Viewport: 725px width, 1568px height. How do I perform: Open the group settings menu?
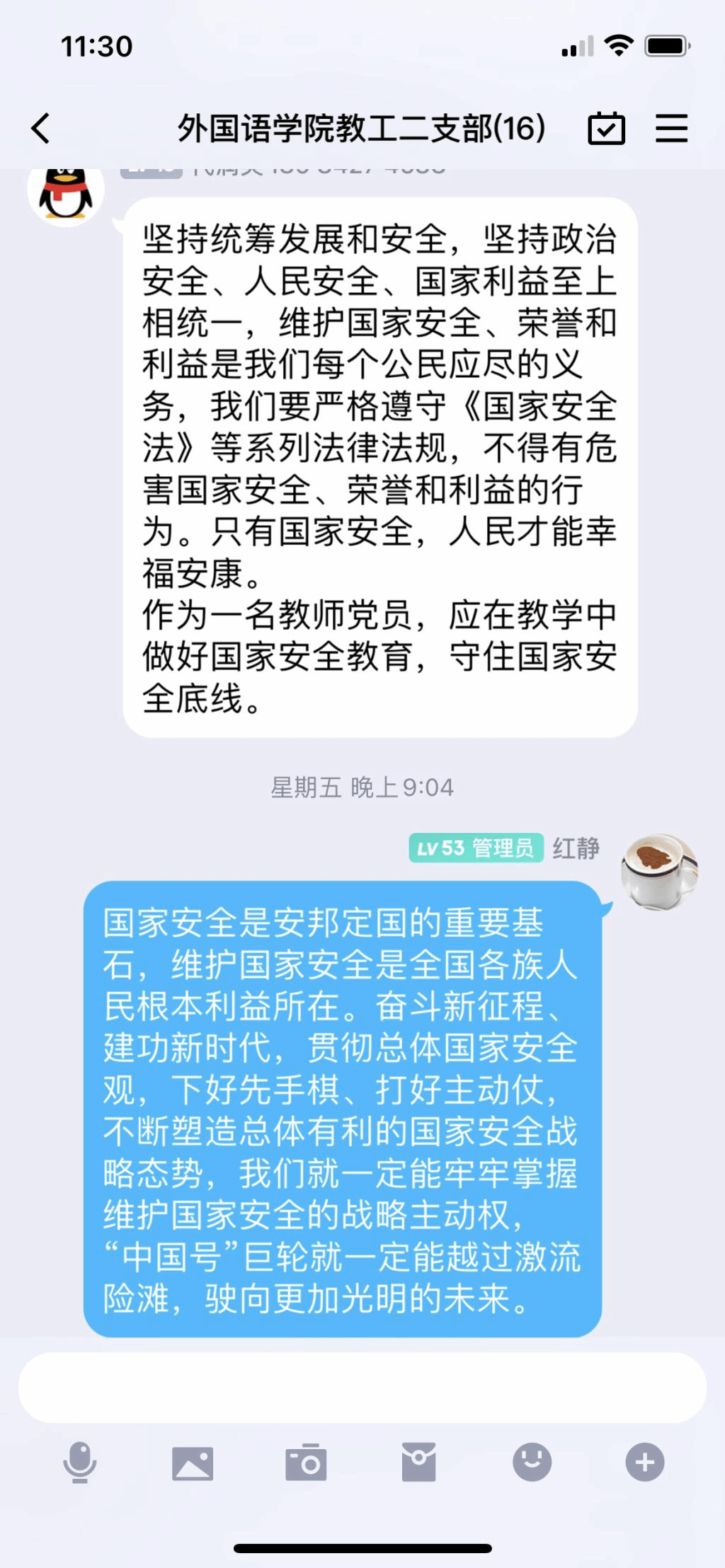pos(671,129)
